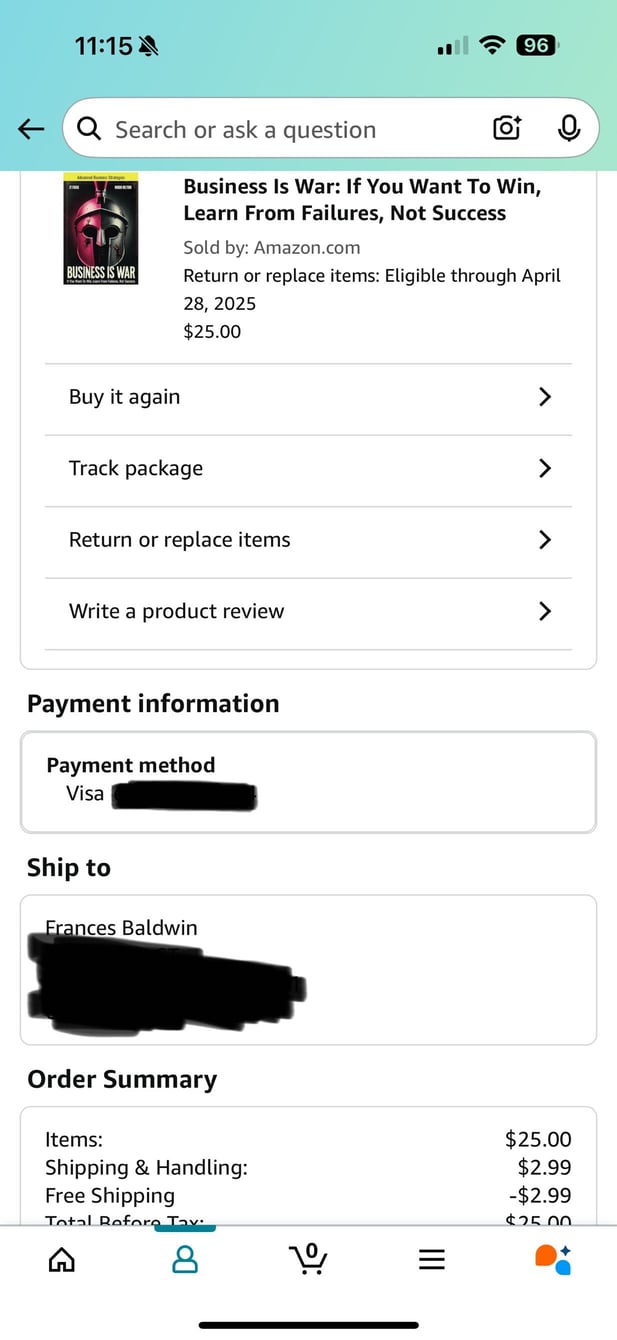Open the hamburger menu tab
617x1340 pixels.
click(432, 1258)
